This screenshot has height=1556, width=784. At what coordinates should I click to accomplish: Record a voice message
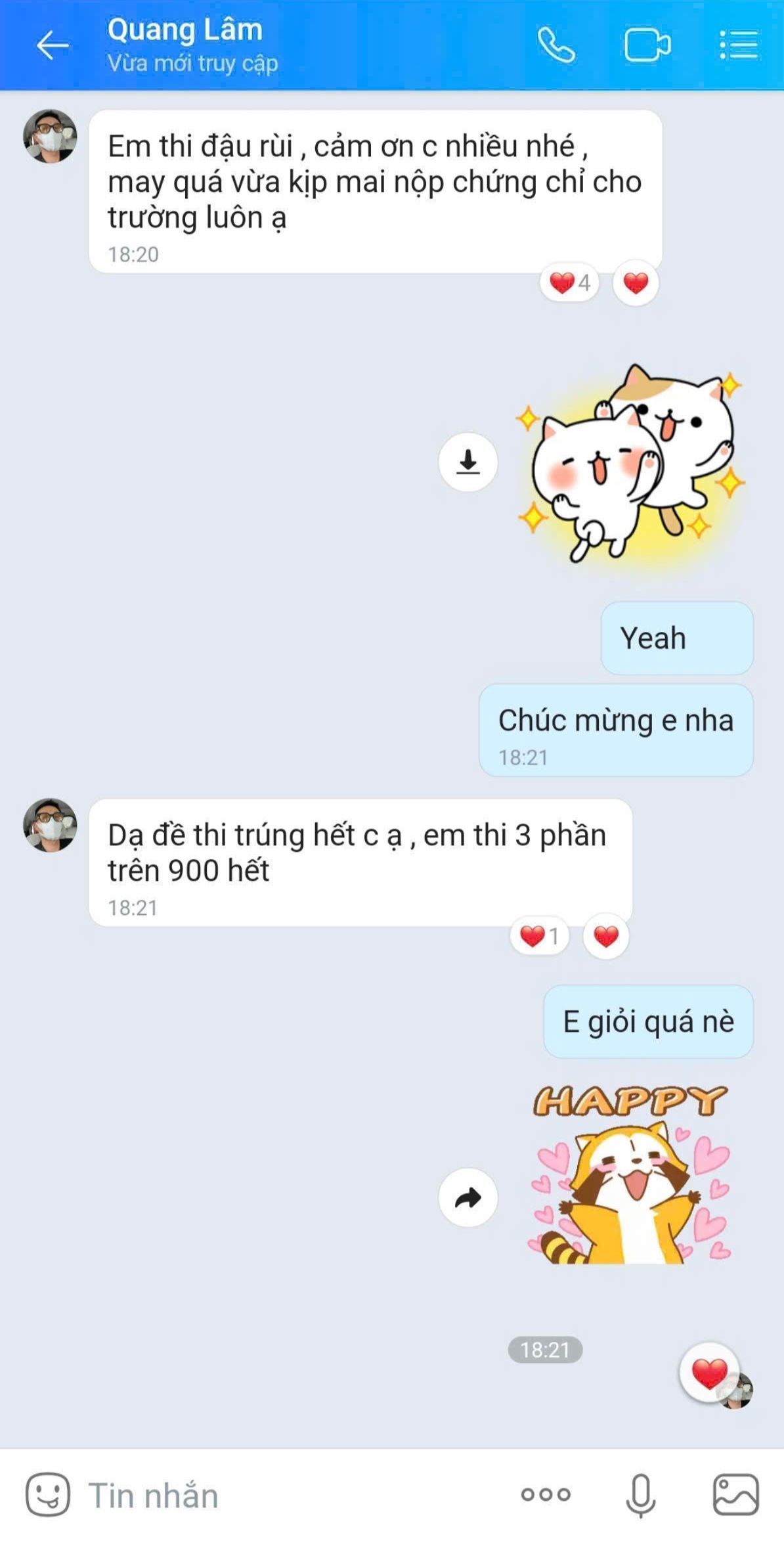pos(640,1495)
